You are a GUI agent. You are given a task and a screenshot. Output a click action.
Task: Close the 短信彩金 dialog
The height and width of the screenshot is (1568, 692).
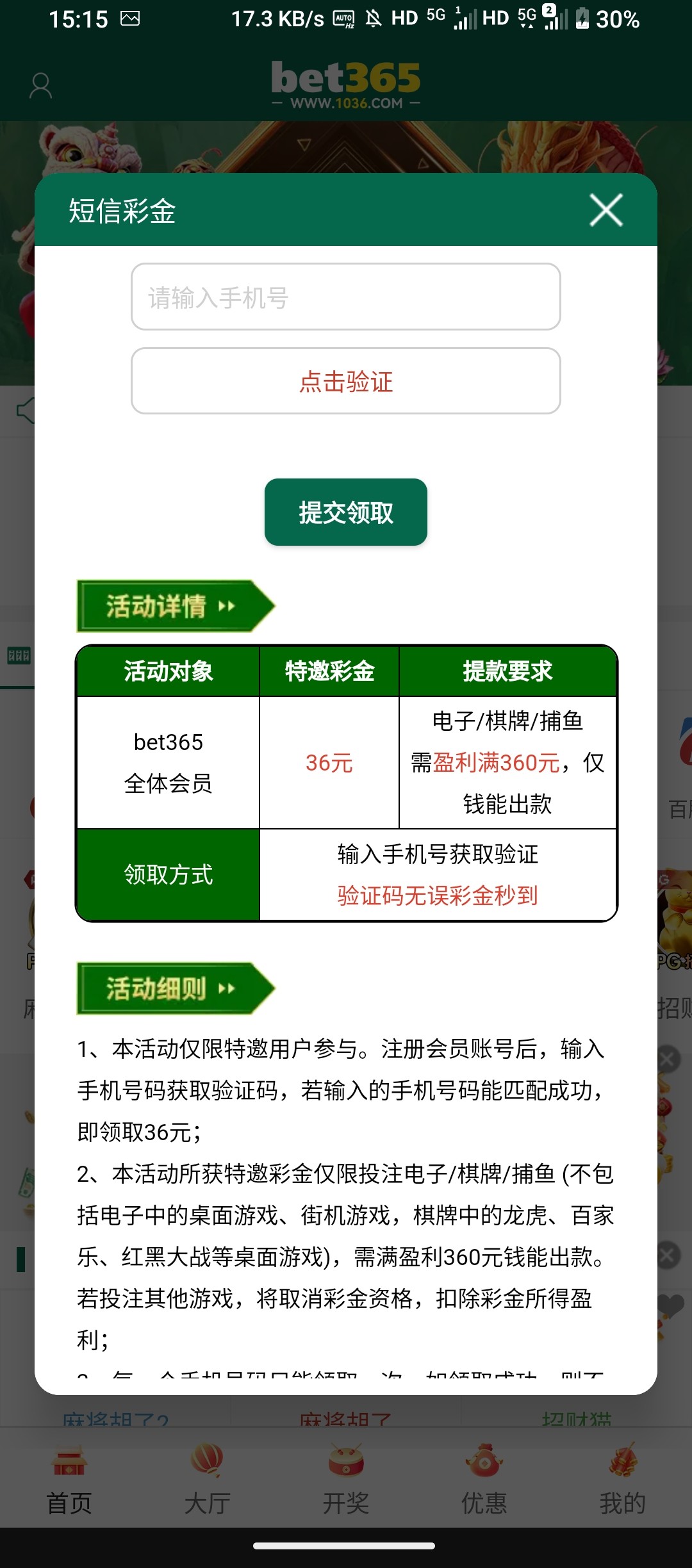[x=605, y=210]
